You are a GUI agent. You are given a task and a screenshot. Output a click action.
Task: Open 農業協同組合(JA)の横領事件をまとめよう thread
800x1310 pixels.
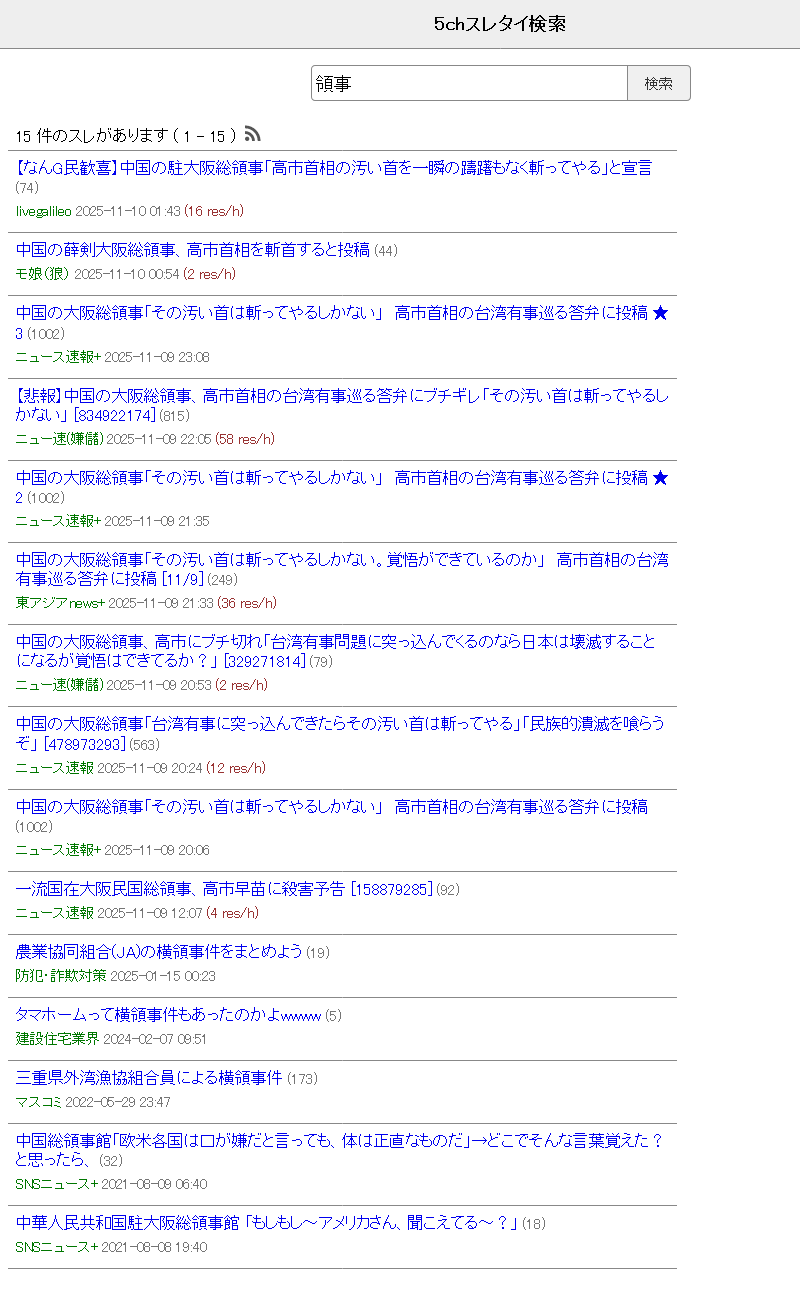(159, 951)
